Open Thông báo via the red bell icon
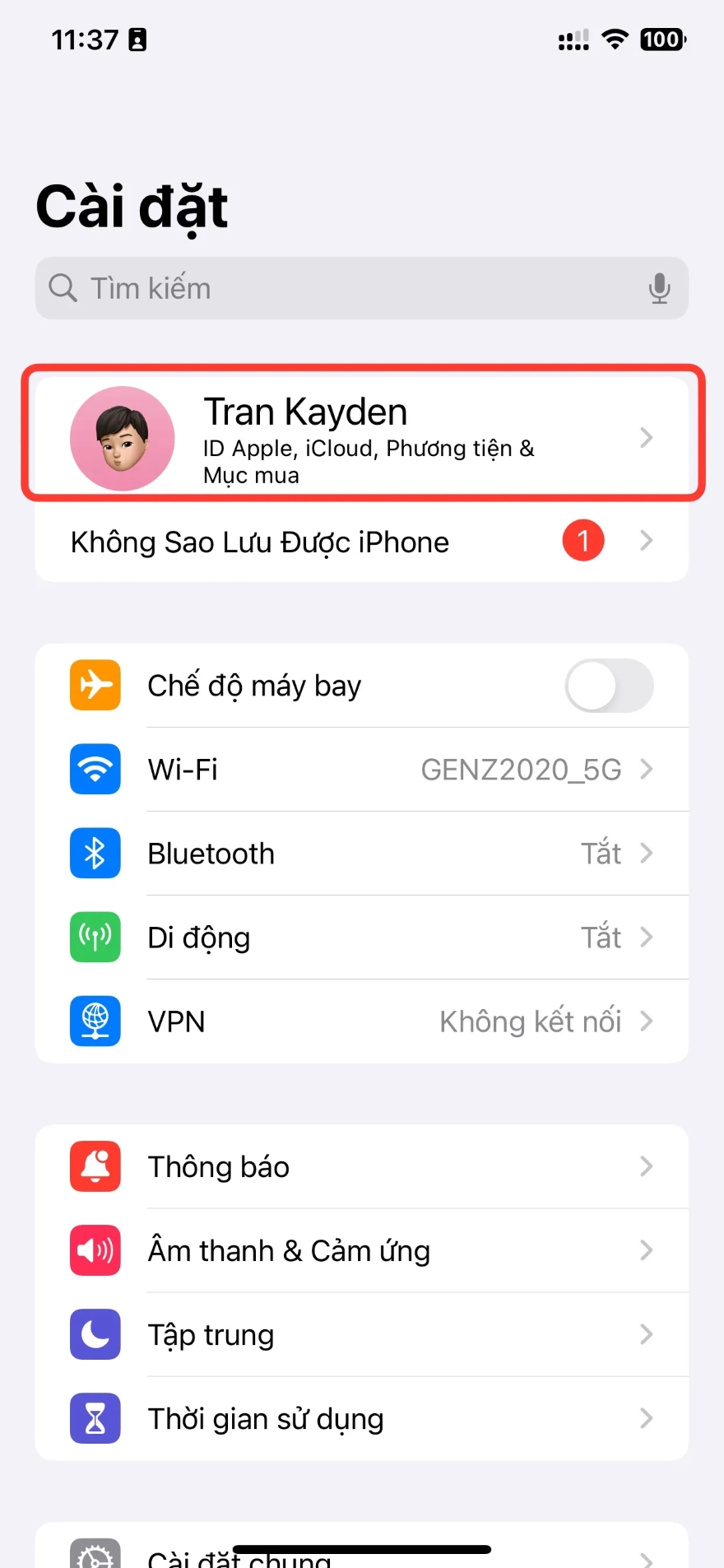Screen dimensions: 724x1568 point(95,1166)
